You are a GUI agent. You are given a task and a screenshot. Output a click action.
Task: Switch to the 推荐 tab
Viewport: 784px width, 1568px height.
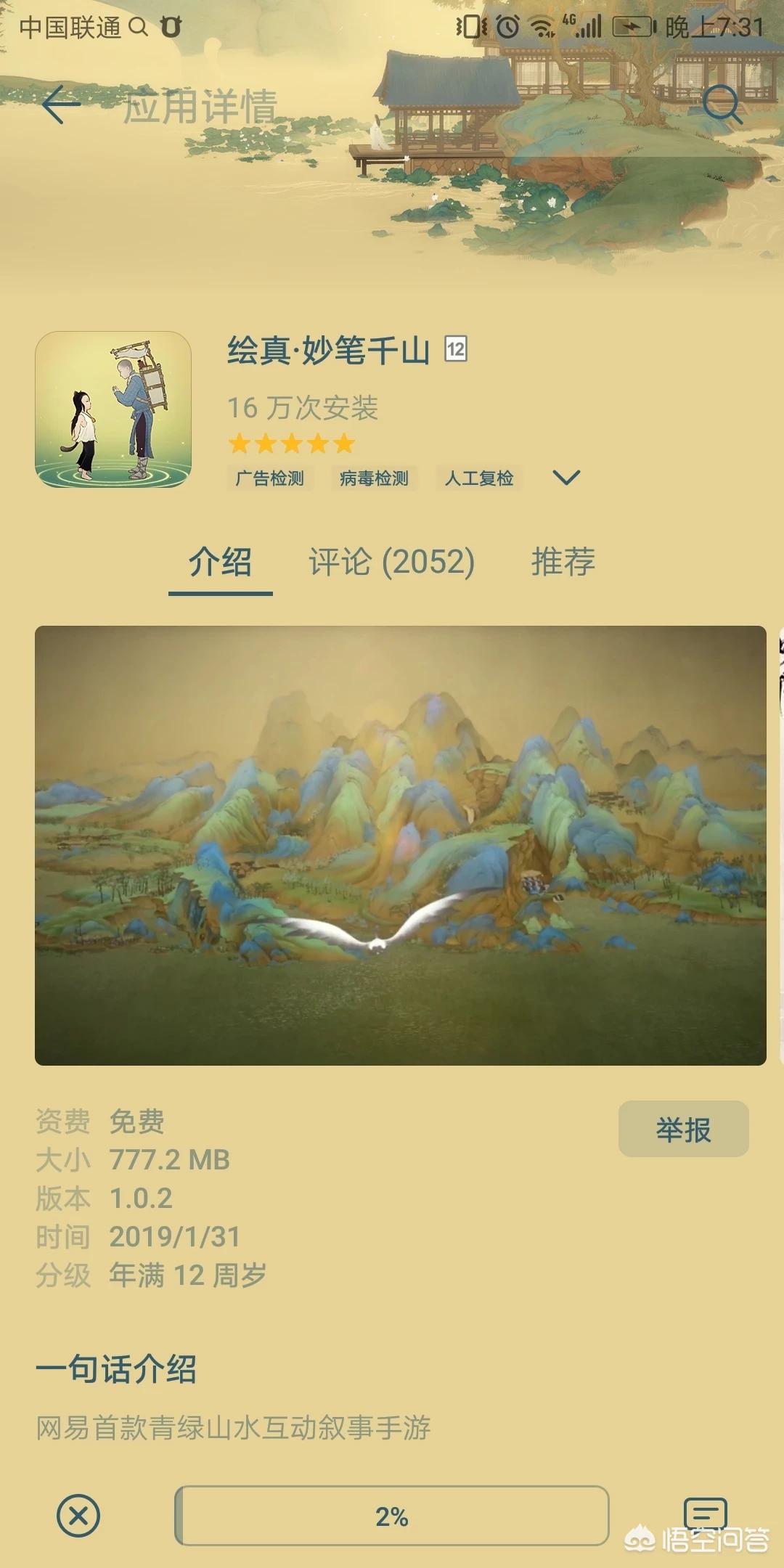tap(563, 562)
